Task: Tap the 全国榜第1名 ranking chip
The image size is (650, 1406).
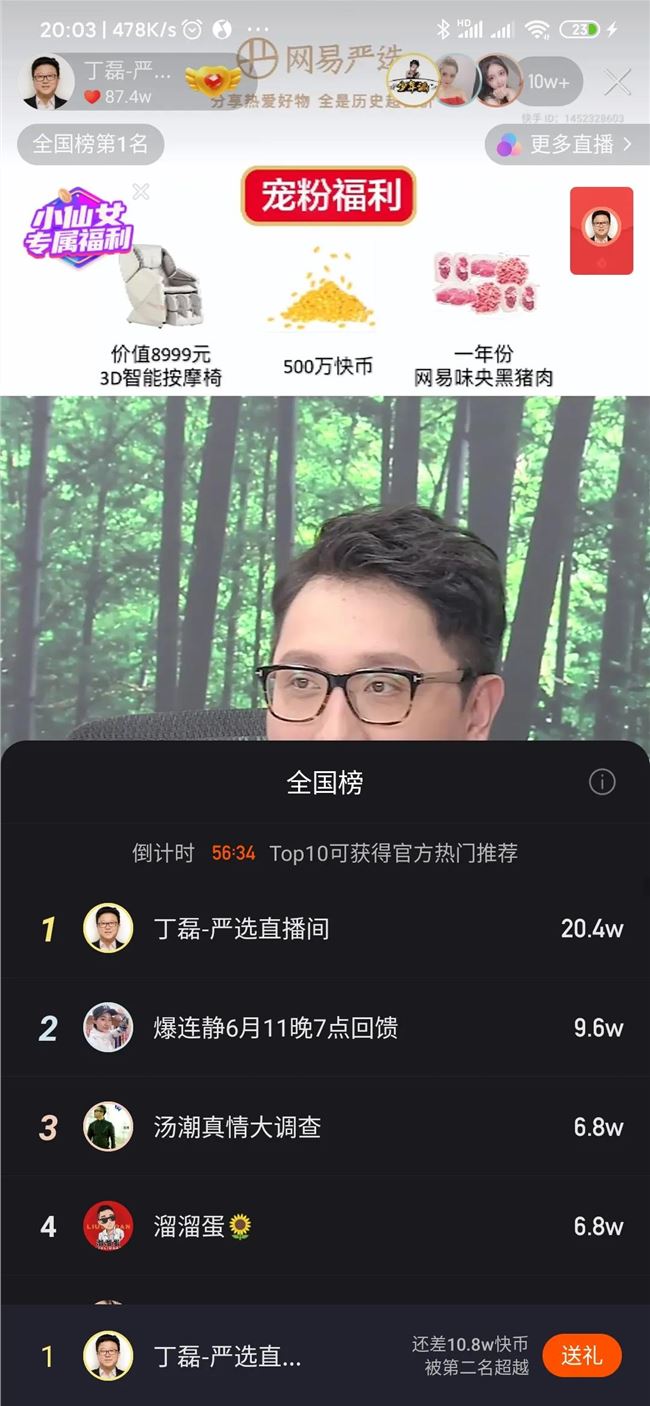Action: 90,144
